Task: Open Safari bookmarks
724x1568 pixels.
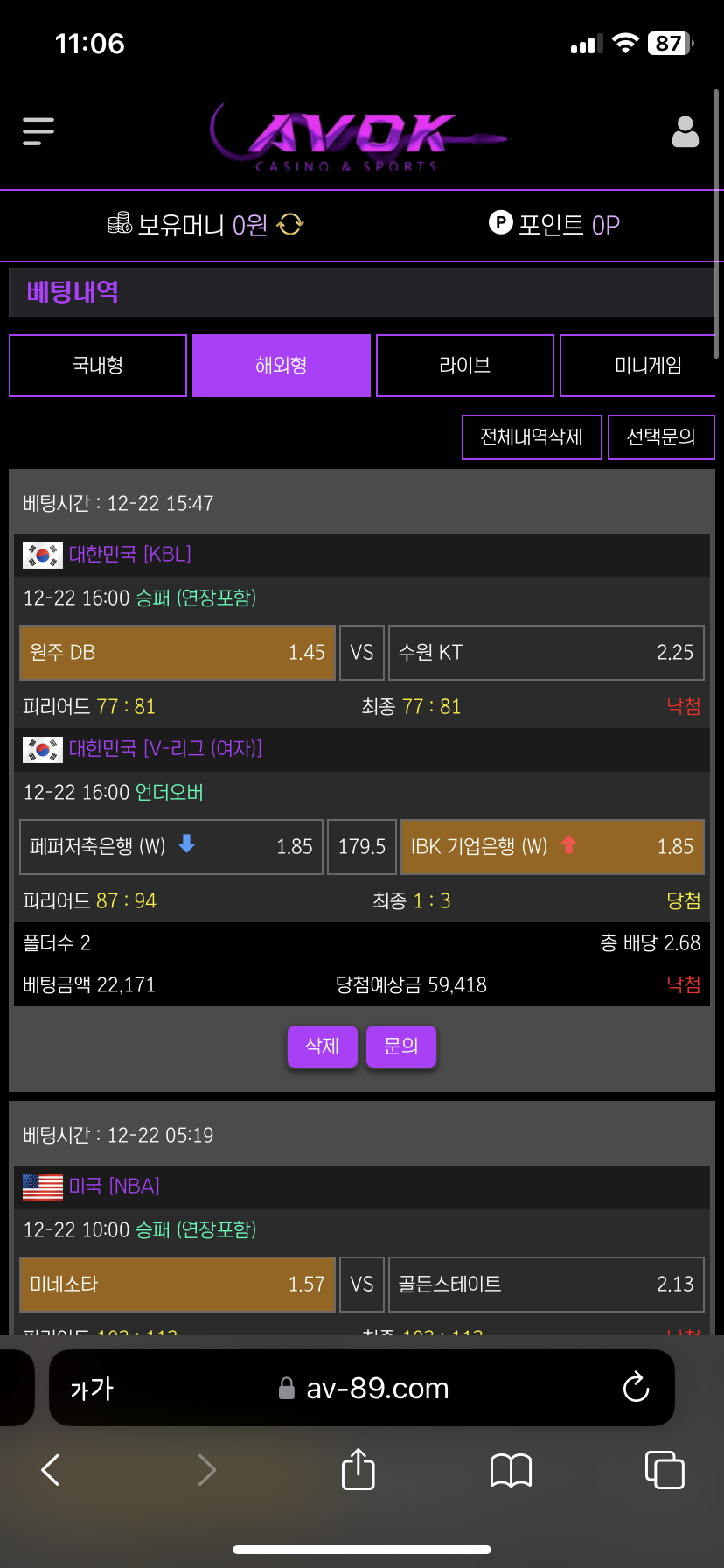Action: 512,1470
